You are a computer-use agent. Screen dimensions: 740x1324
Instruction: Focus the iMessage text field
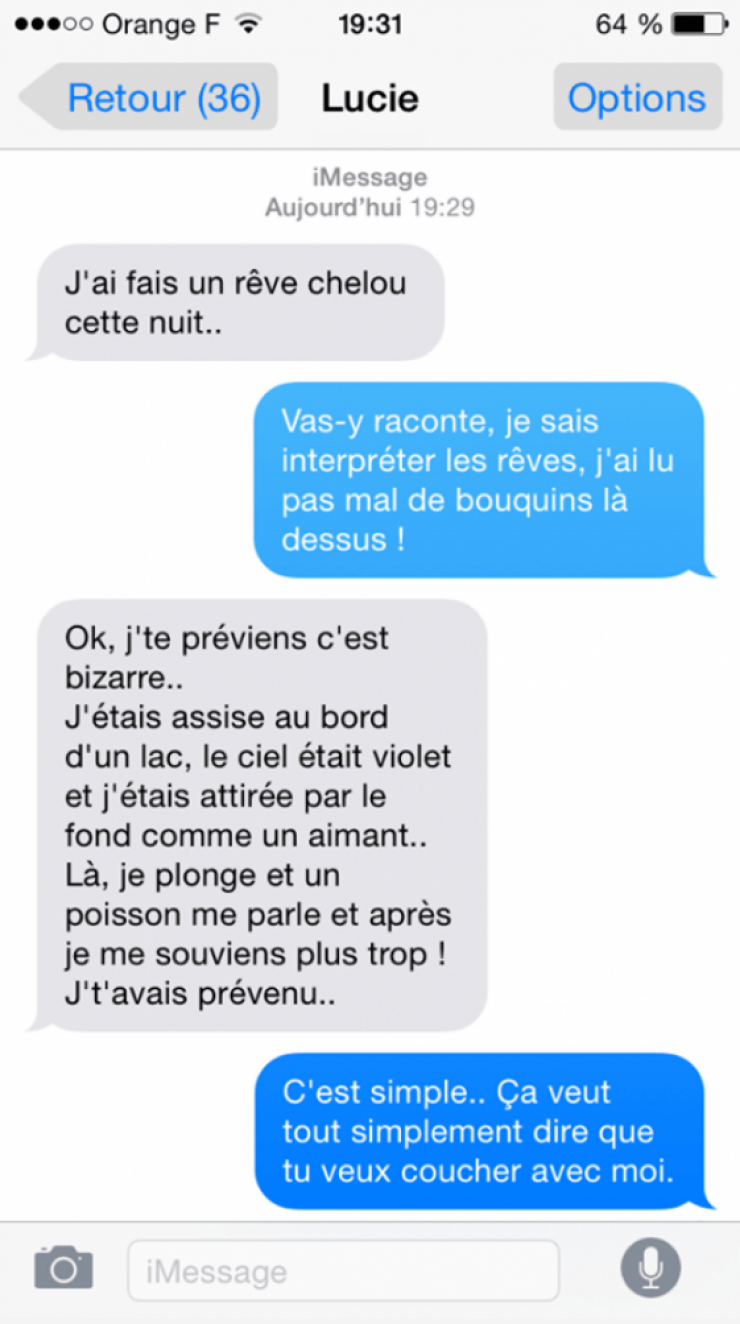pyautogui.click(x=342, y=1271)
